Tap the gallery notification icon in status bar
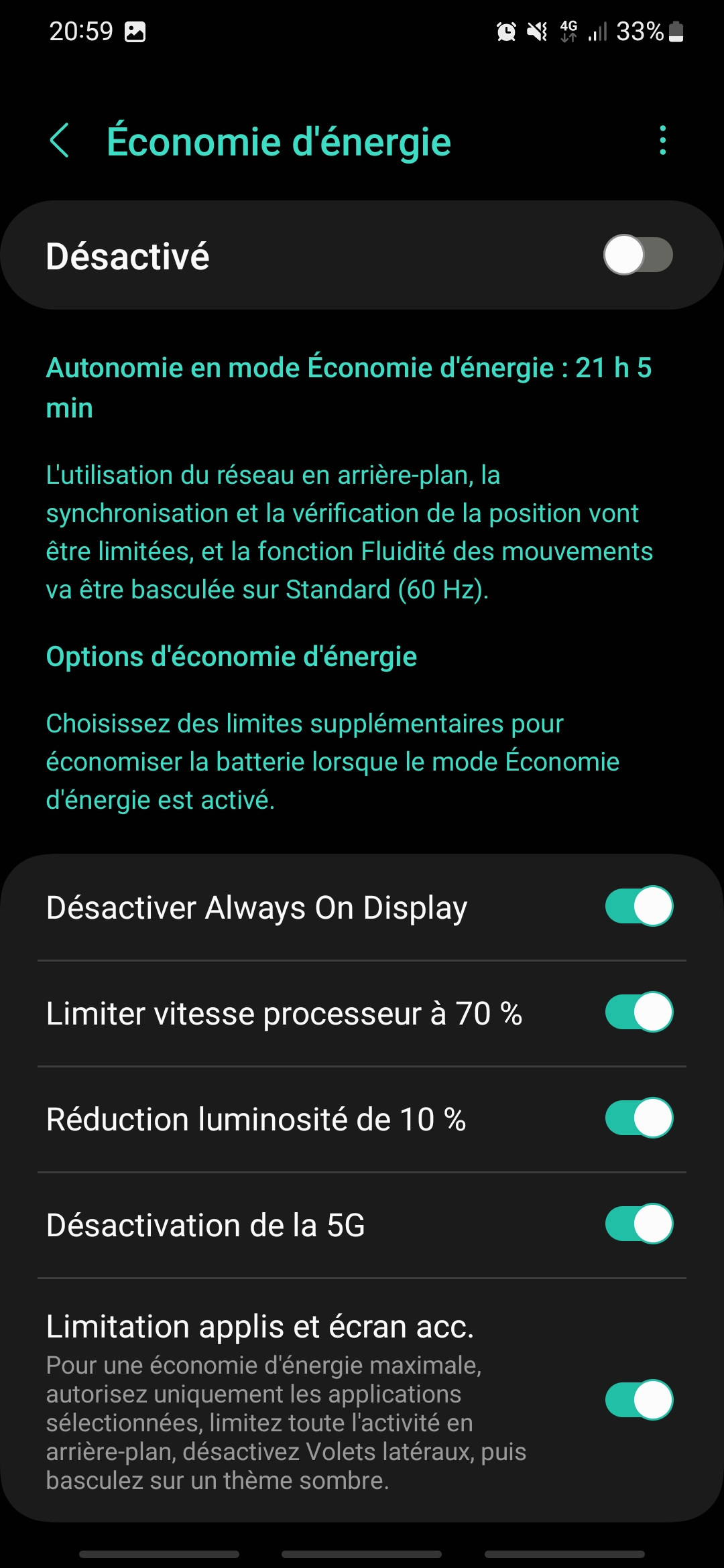 click(x=135, y=30)
